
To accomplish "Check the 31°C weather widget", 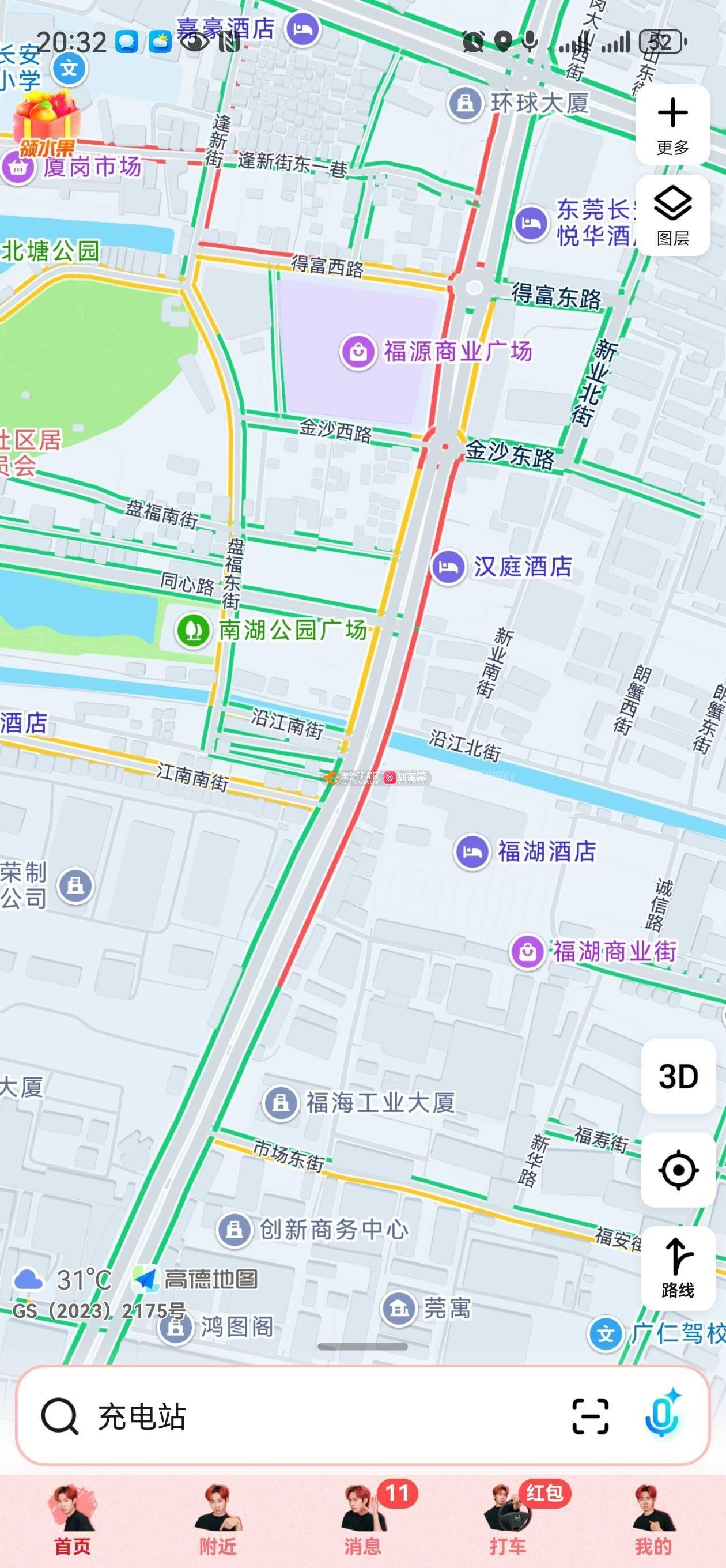I will point(64,1280).
